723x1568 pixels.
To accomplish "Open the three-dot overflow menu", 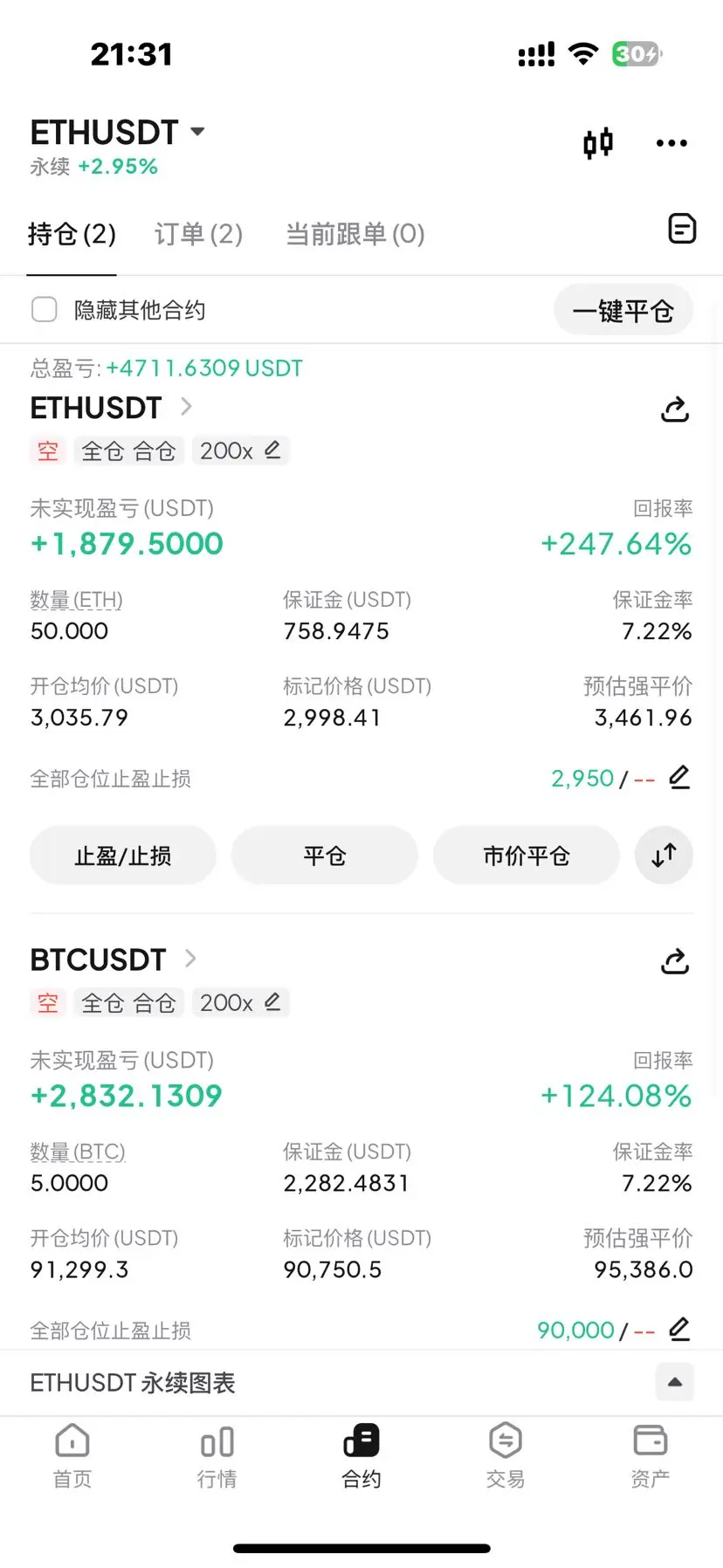I will click(671, 143).
